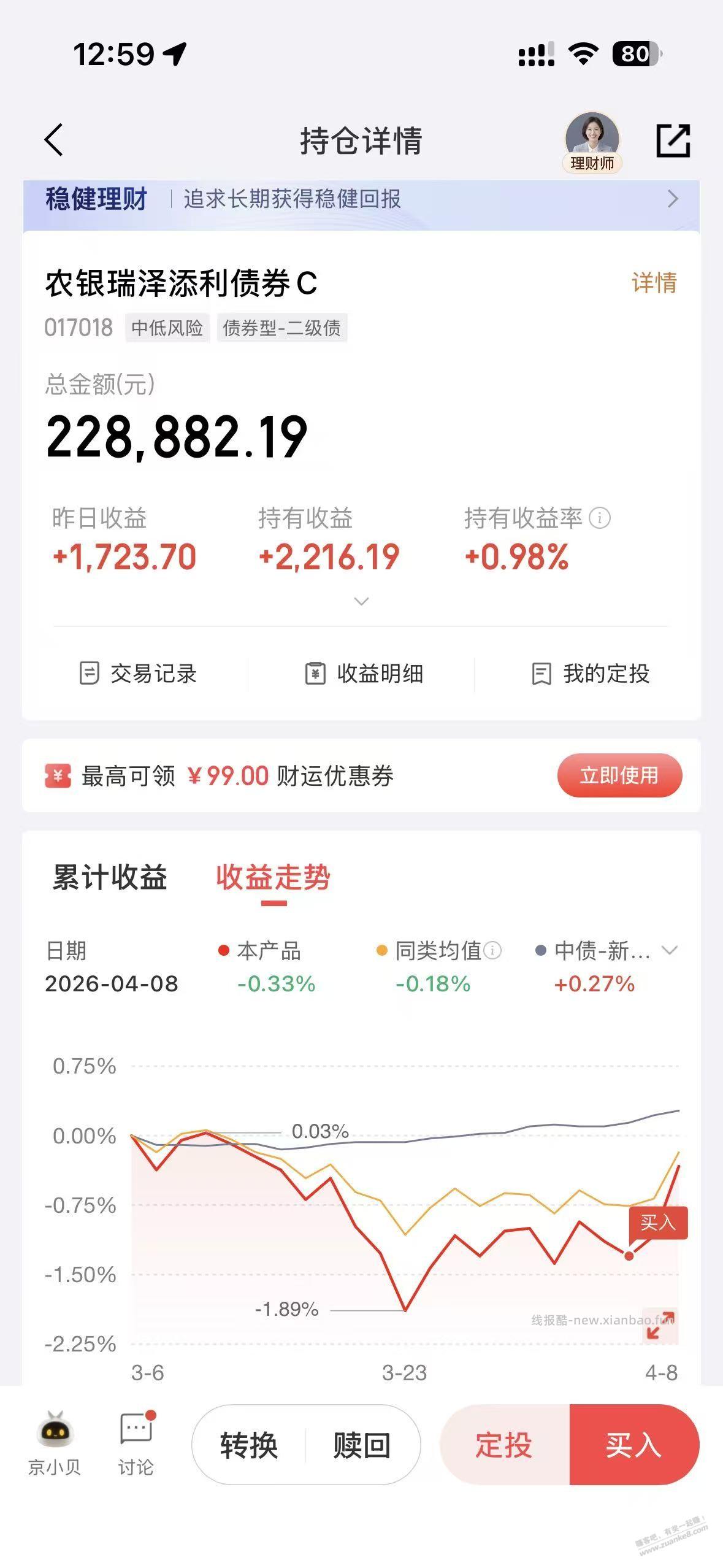Open the share icon at top right

click(x=673, y=141)
